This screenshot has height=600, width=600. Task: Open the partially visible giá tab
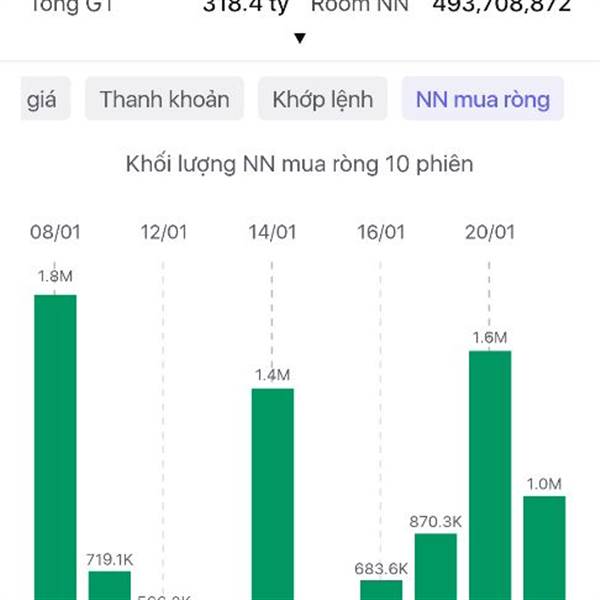45,99
